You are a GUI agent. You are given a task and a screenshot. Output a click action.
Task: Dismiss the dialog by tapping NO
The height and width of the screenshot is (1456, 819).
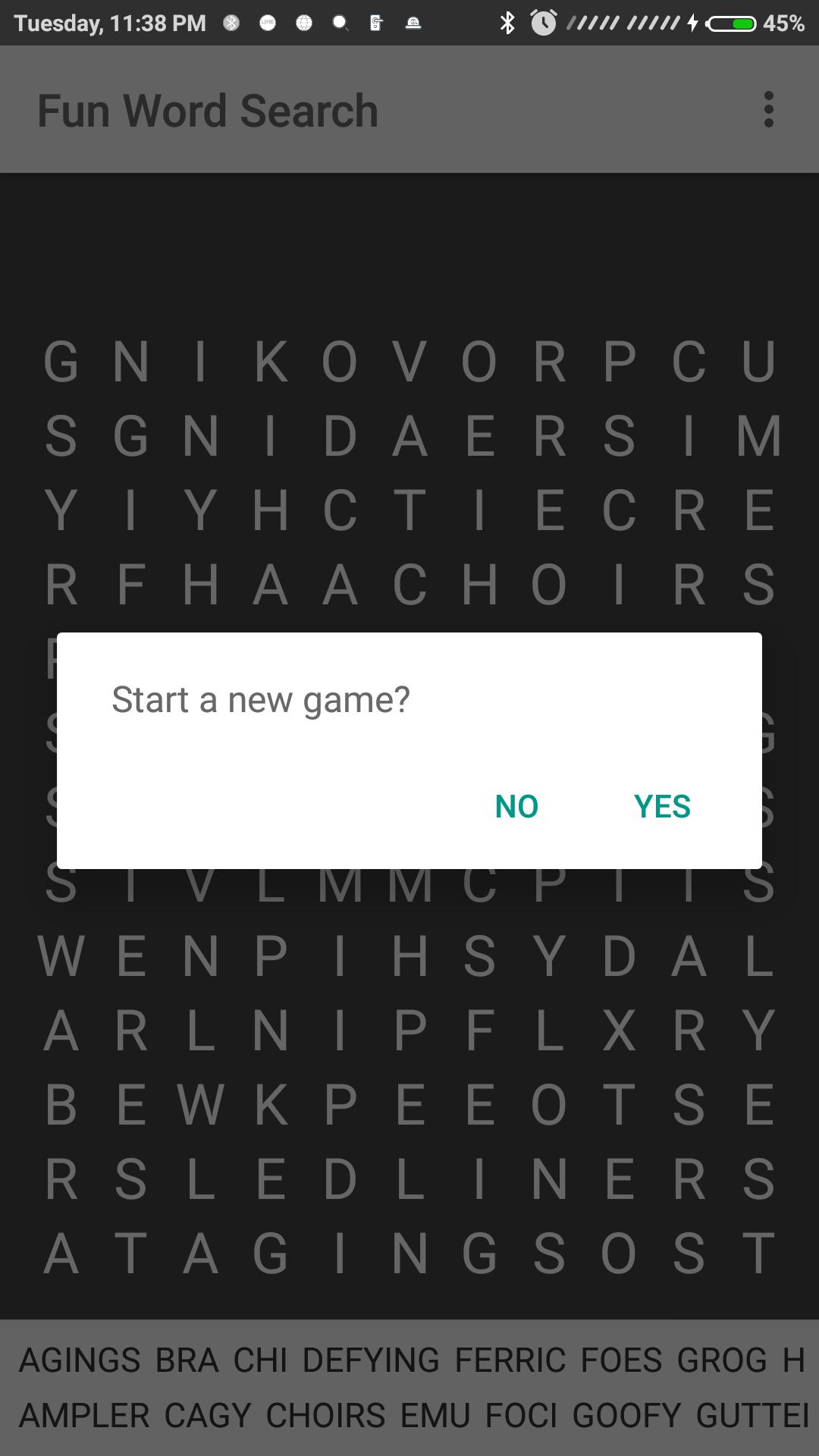[516, 806]
